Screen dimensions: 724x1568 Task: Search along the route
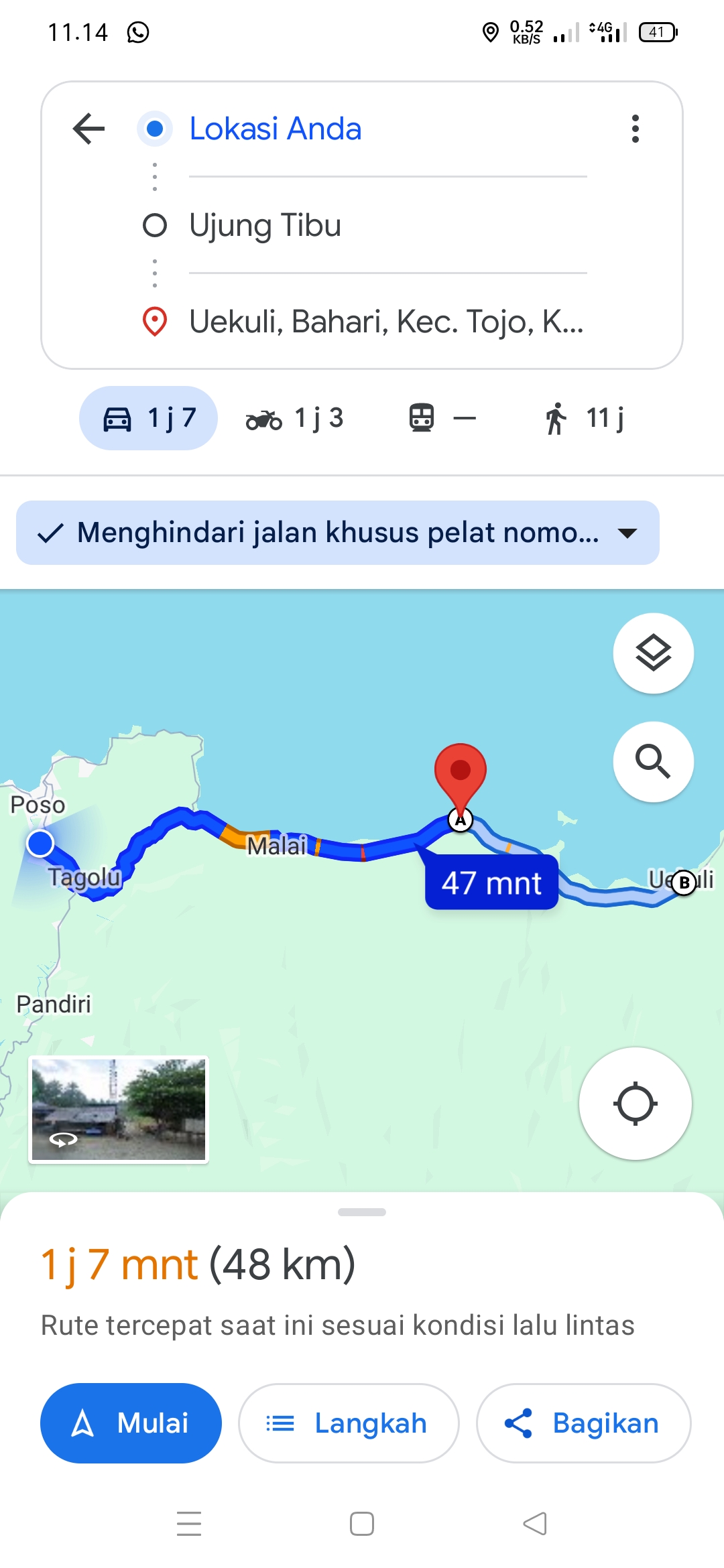[x=654, y=761]
